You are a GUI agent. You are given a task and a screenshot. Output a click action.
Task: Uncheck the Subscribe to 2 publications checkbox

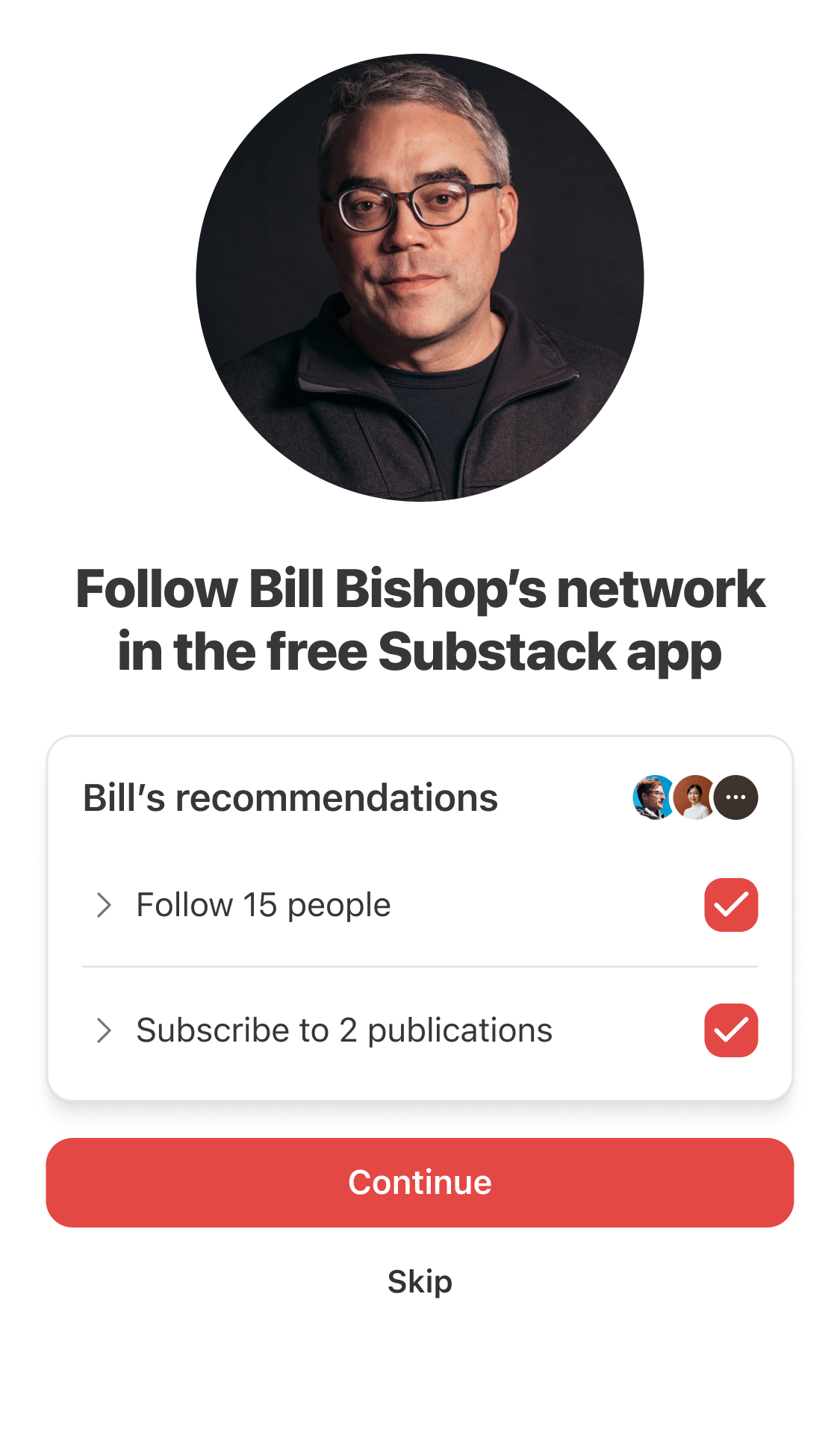point(731,1030)
